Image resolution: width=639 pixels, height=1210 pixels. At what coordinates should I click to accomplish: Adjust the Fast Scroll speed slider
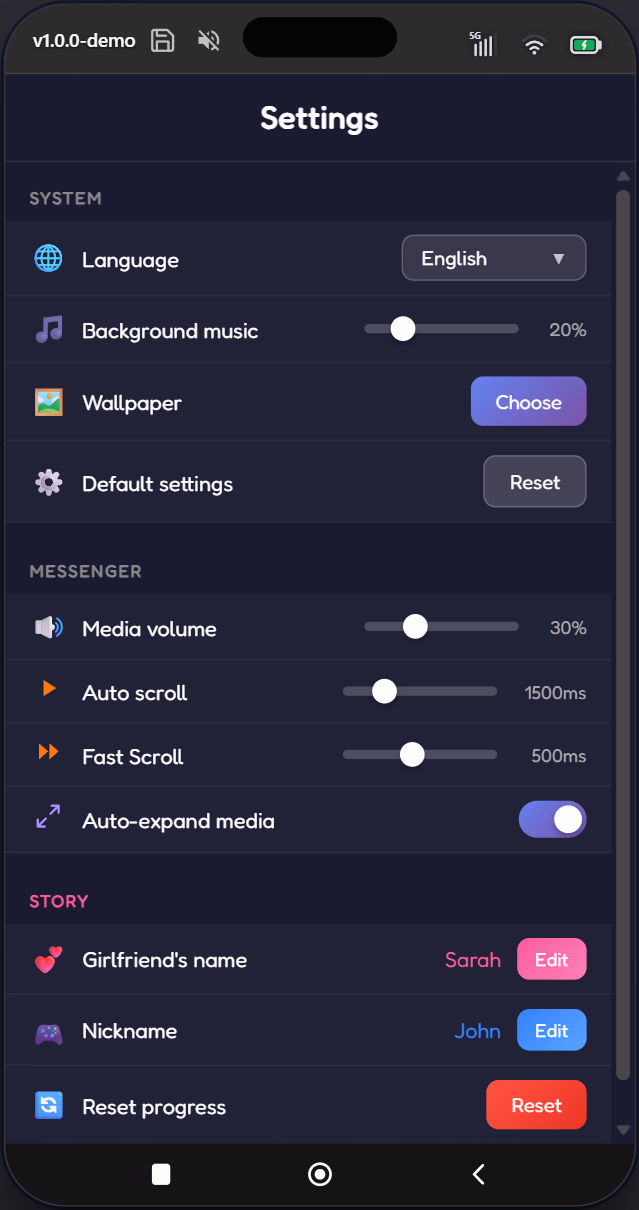[x=412, y=755]
